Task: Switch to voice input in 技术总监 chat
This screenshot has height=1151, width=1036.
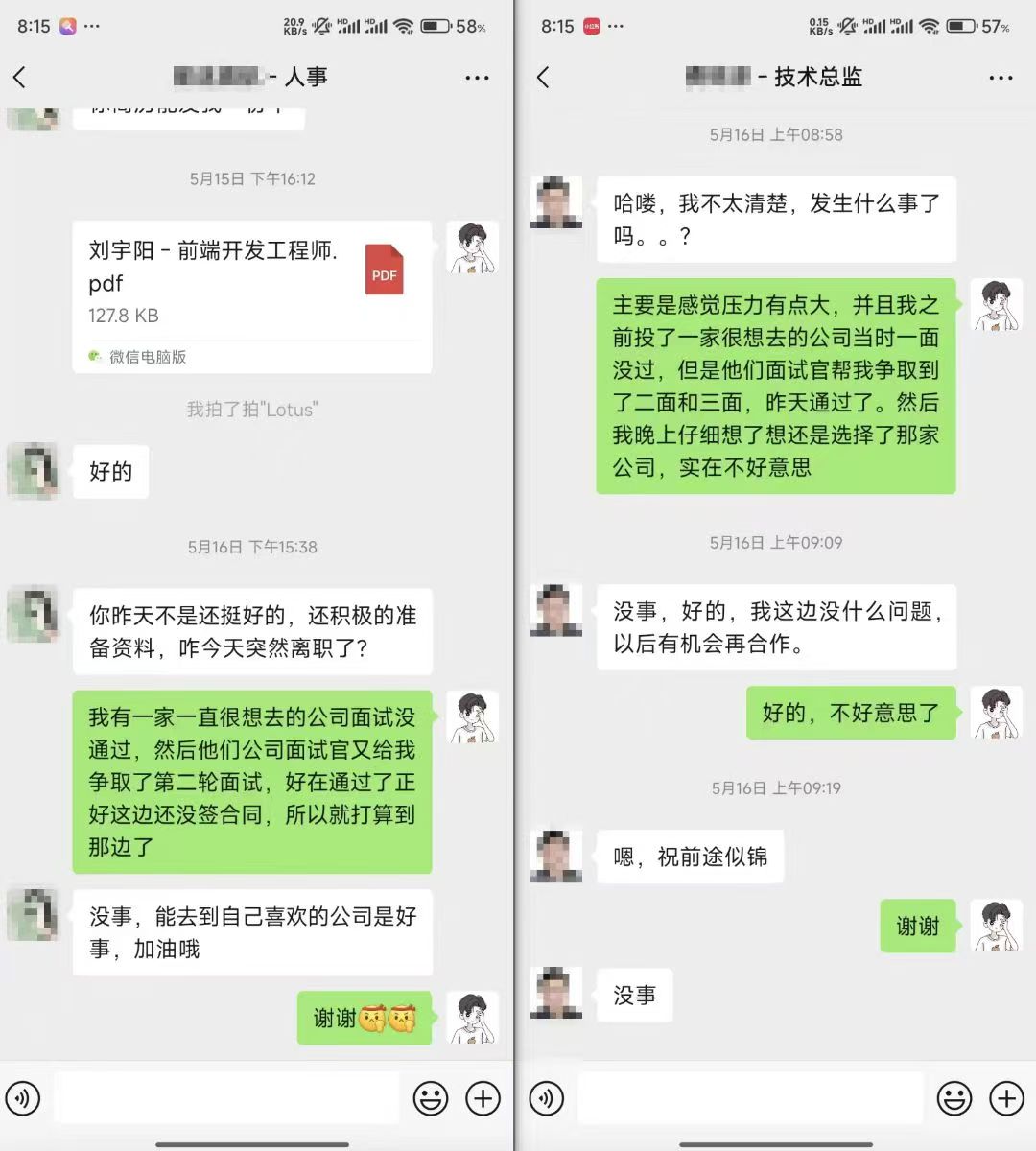Action: (x=547, y=1098)
